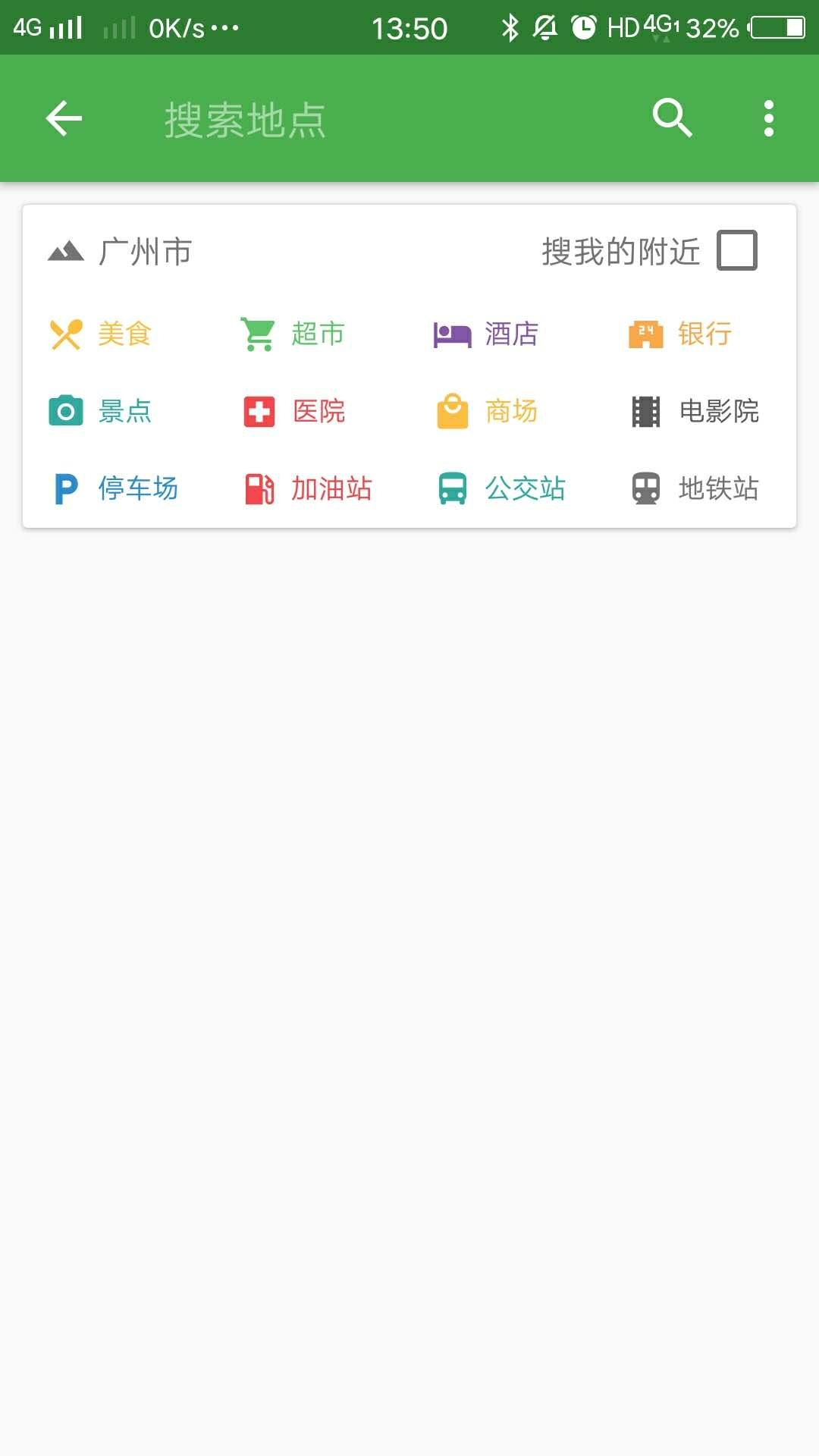Search for 景点 places

coord(101,411)
